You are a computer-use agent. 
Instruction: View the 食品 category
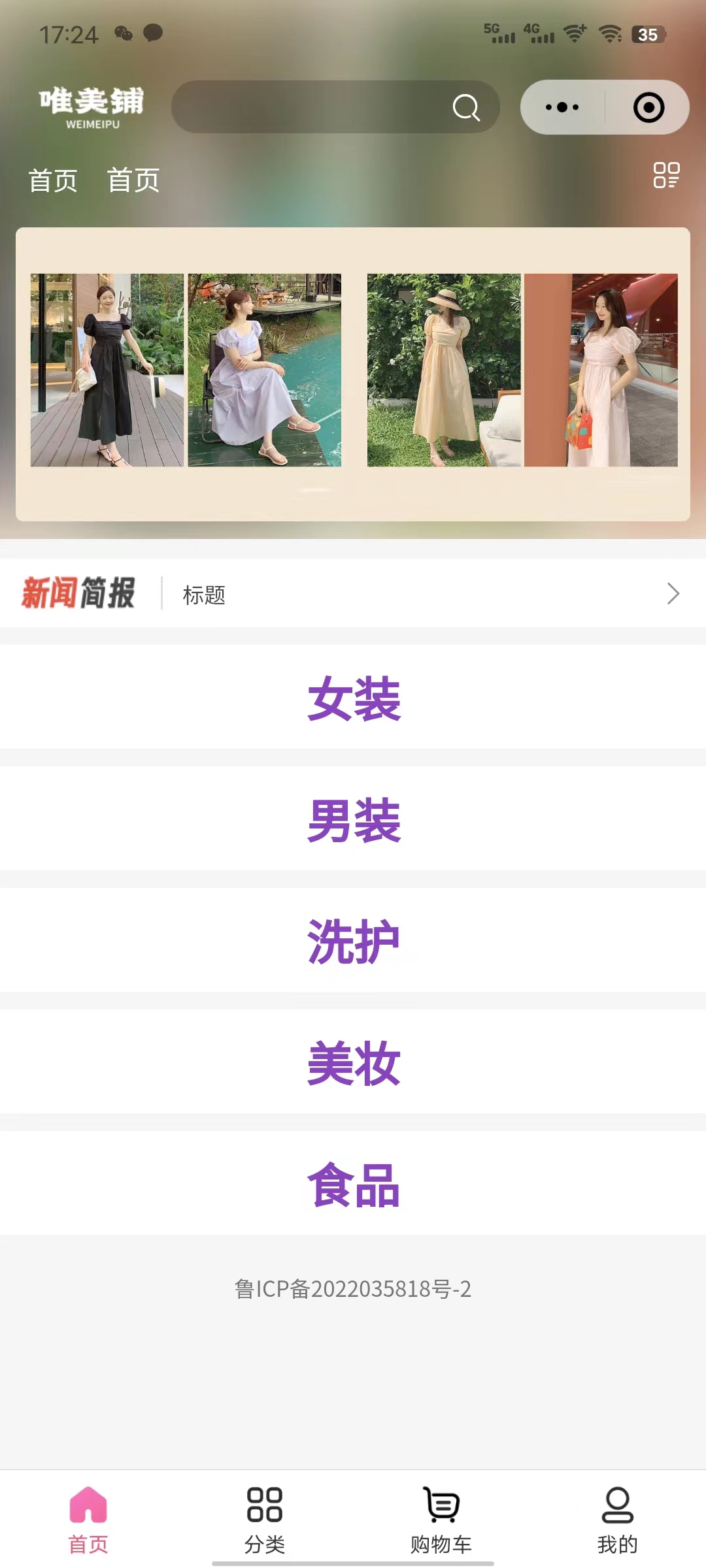353,1184
